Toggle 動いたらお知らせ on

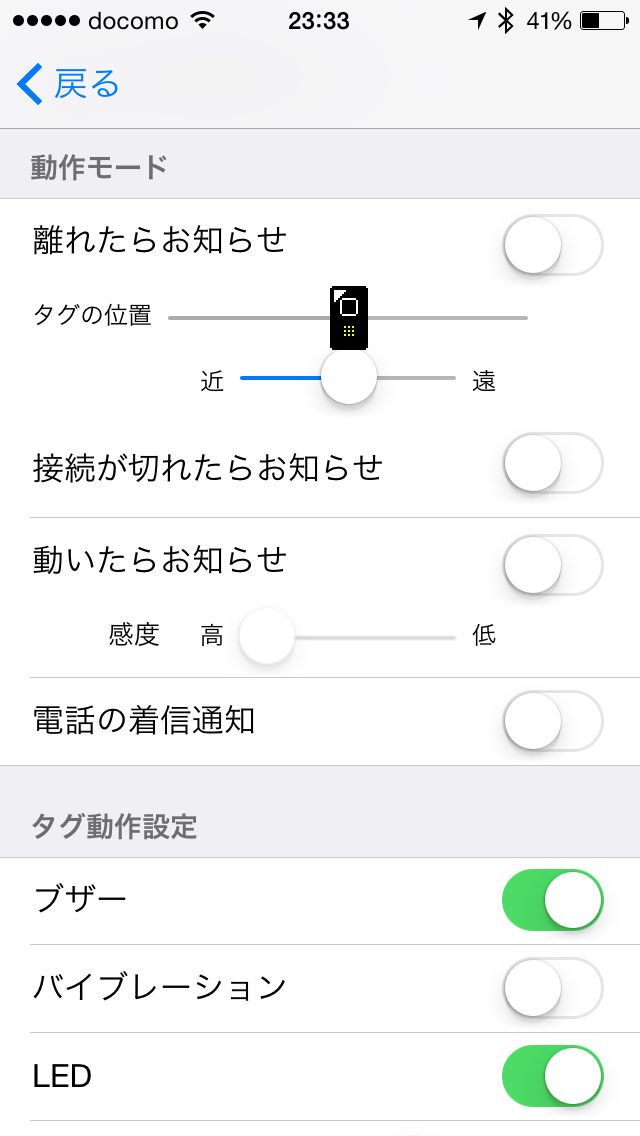(x=553, y=565)
